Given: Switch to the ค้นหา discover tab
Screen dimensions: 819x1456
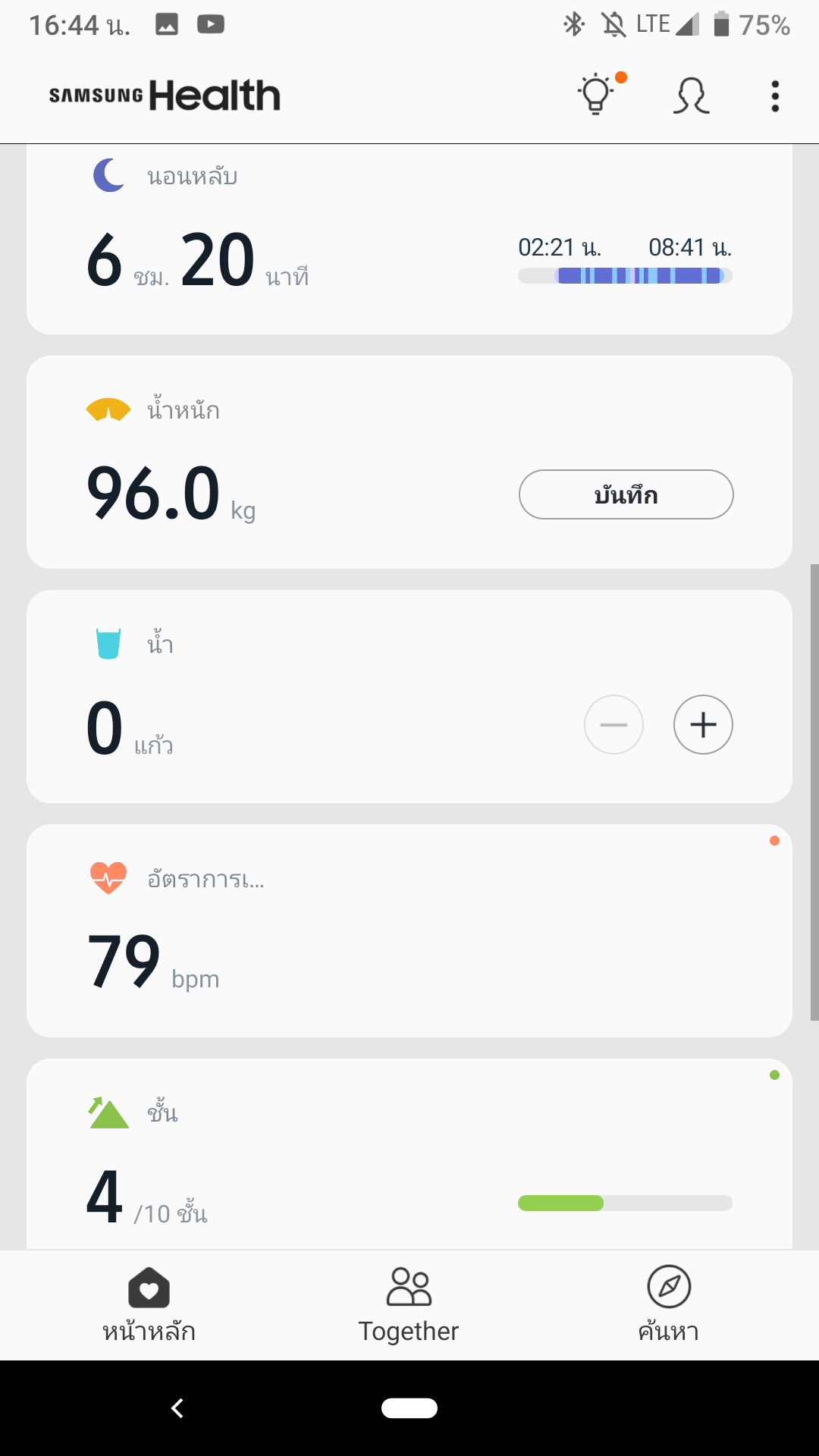Looking at the screenshot, I should [669, 1305].
